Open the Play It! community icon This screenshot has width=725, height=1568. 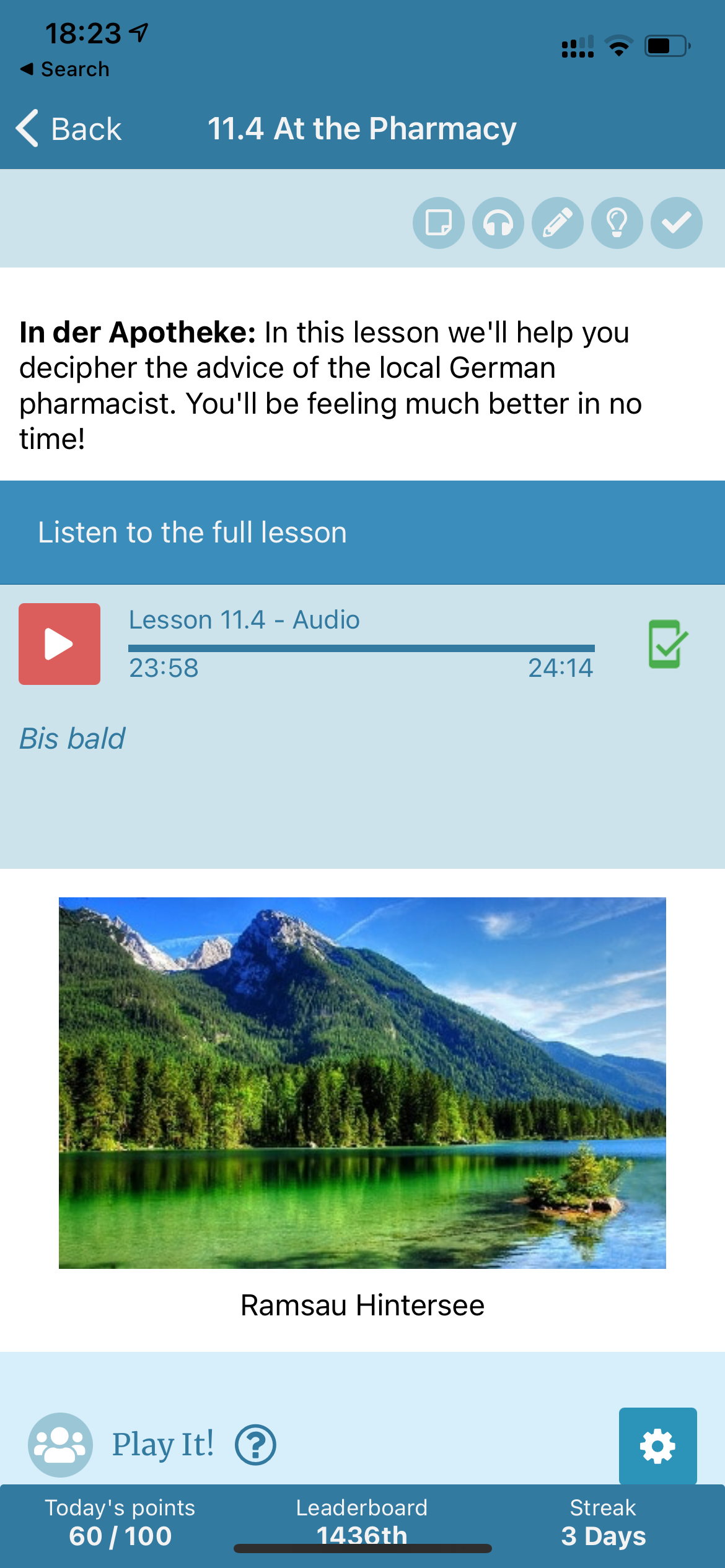(60, 1445)
